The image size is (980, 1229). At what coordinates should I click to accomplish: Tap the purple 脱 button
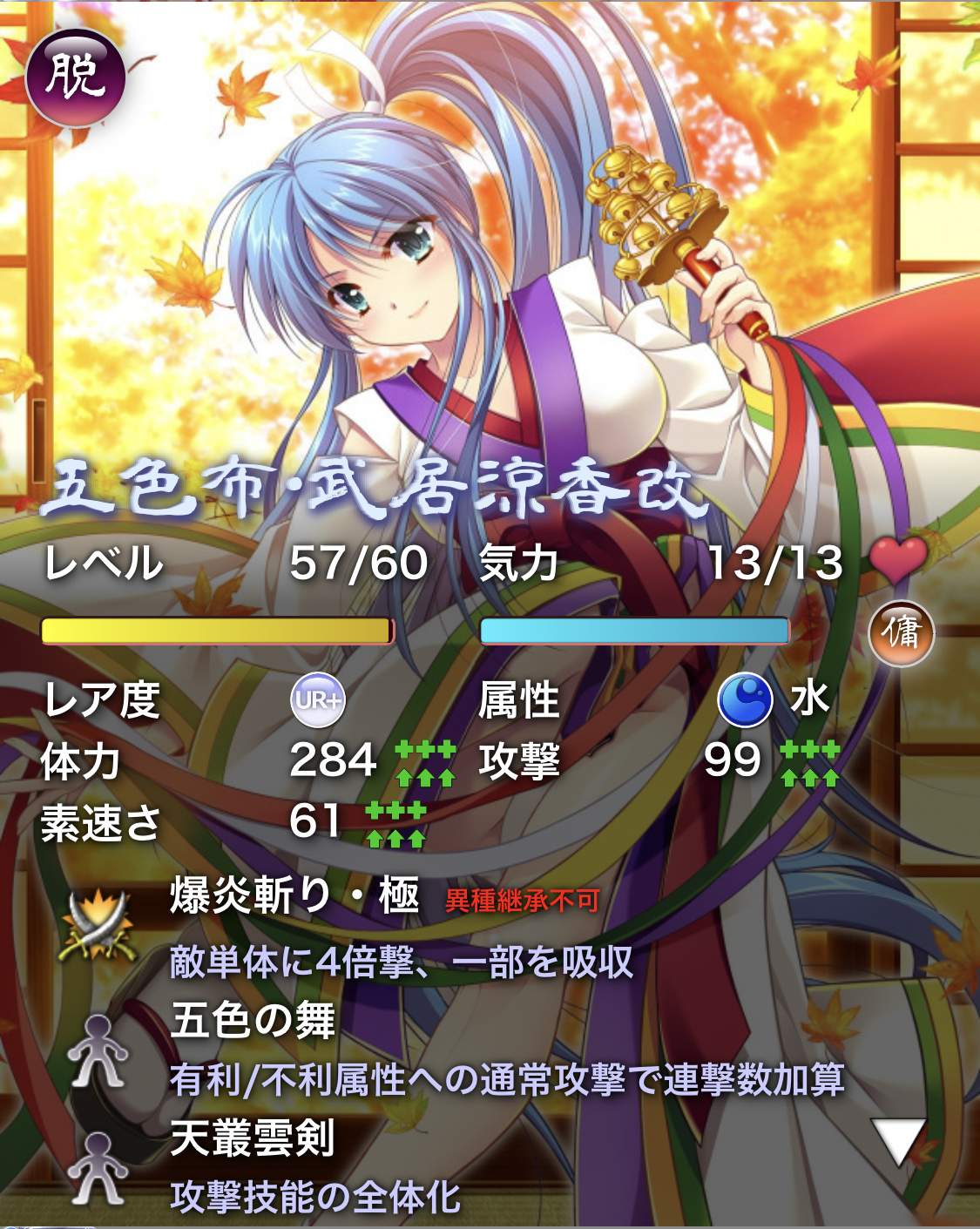point(76,78)
